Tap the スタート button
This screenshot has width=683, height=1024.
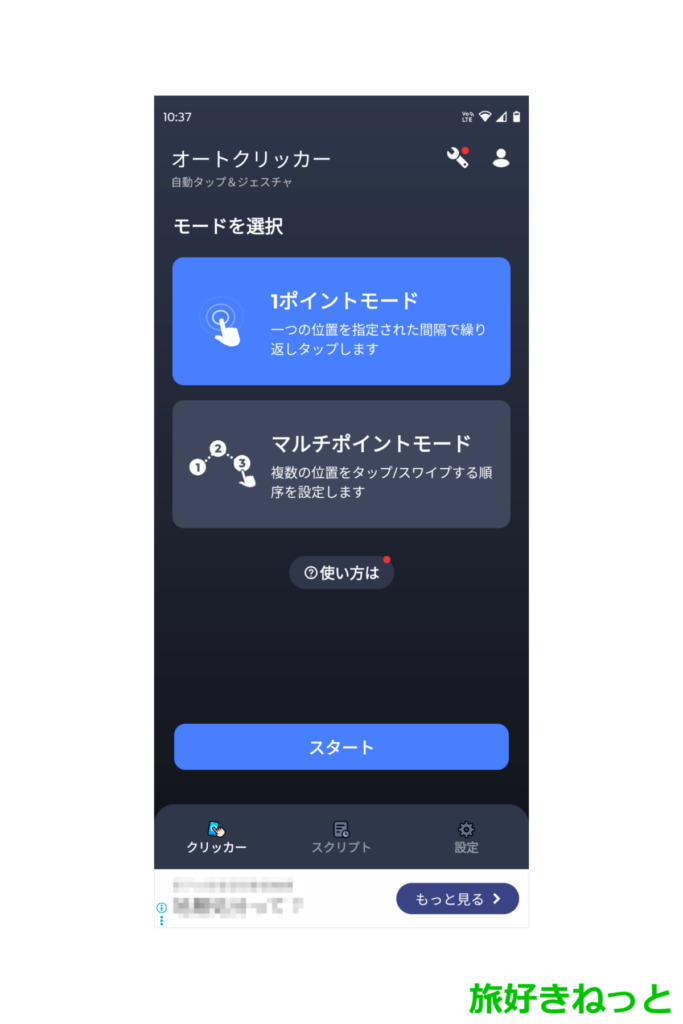pyautogui.click(x=341, y=747)
